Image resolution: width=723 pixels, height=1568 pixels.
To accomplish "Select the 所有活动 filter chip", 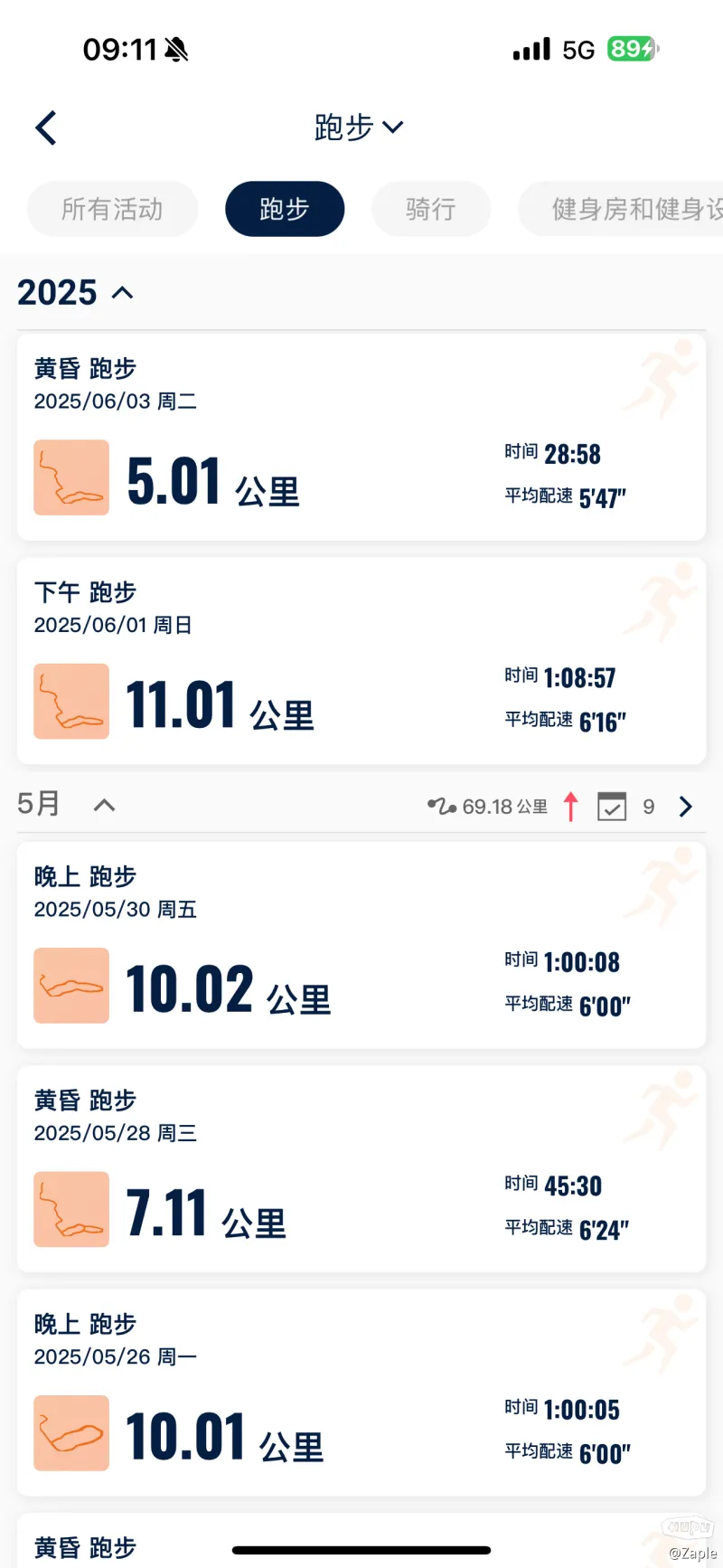I will point(112,209).
